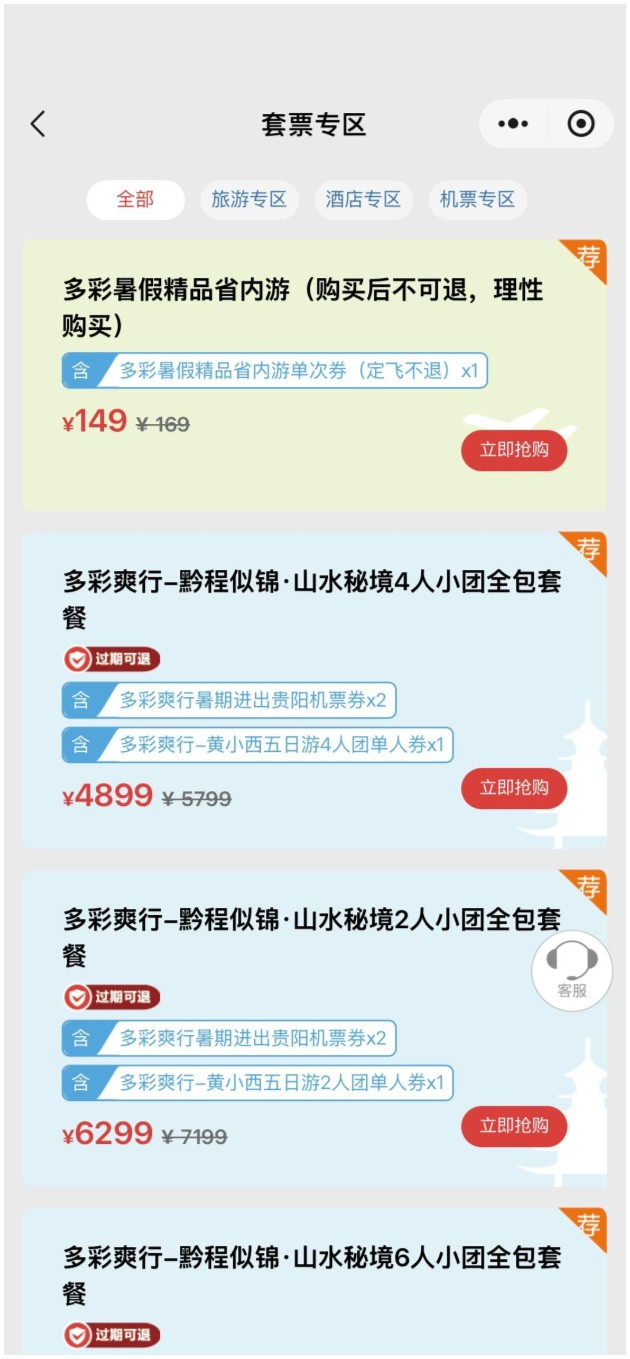Viewport: 630px width, 1359px height.
Task: Open the mini program three-dot menu
Action: 513,124
